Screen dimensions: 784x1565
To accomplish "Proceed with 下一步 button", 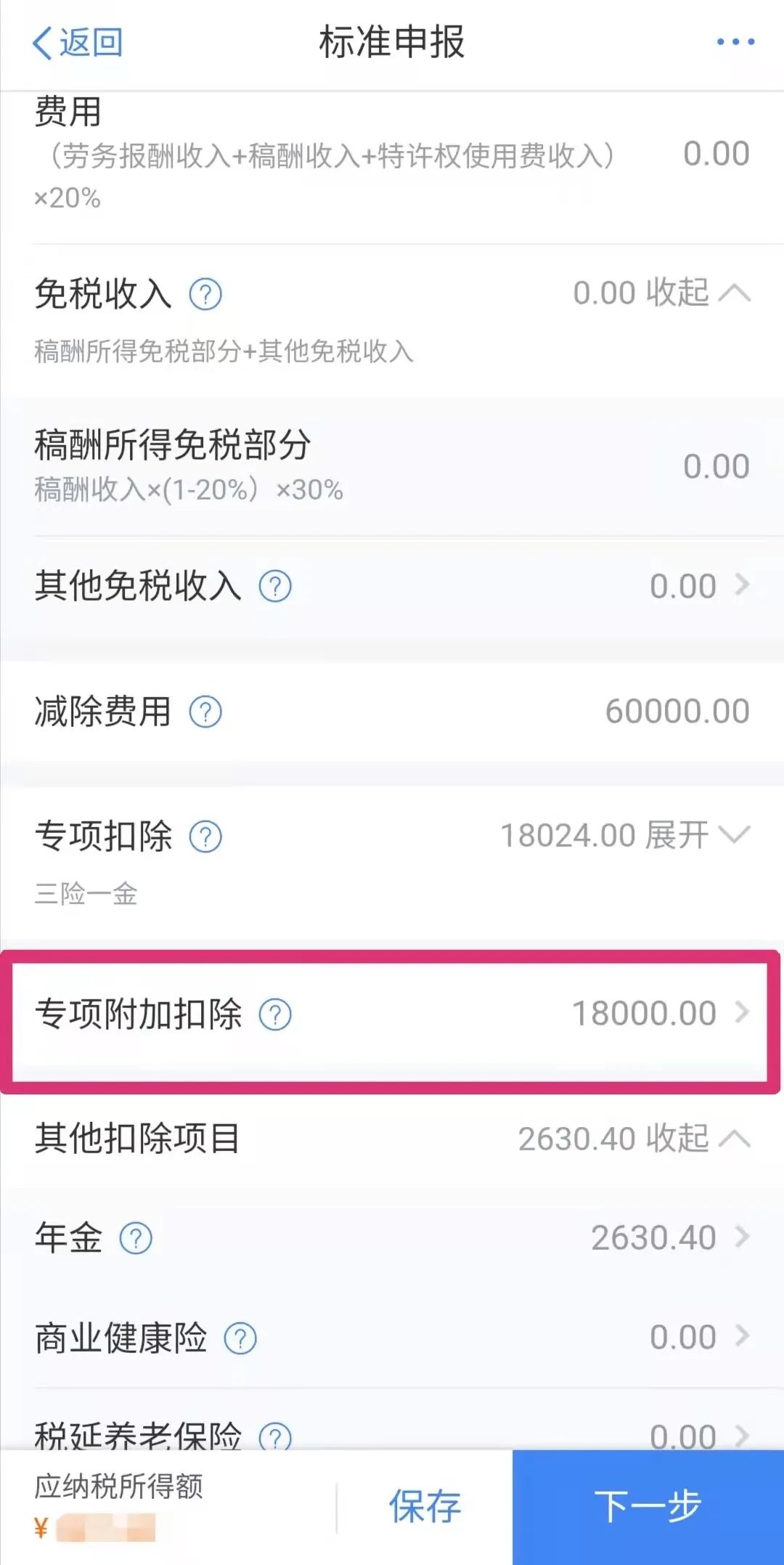I will click(x=648, y=1508).
